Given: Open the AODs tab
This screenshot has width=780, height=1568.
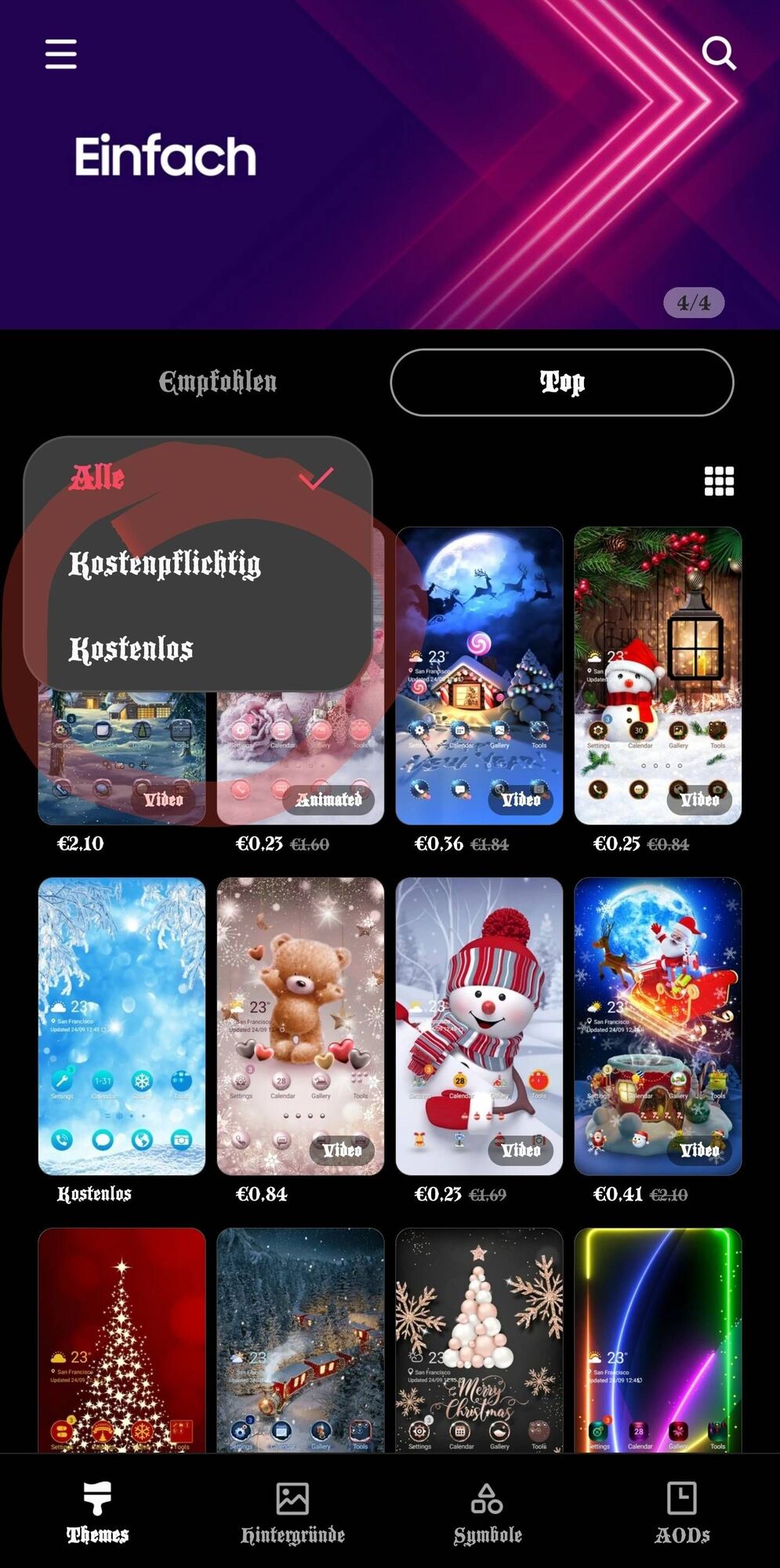Looking at the screenshot, I should coord(681,1512).
